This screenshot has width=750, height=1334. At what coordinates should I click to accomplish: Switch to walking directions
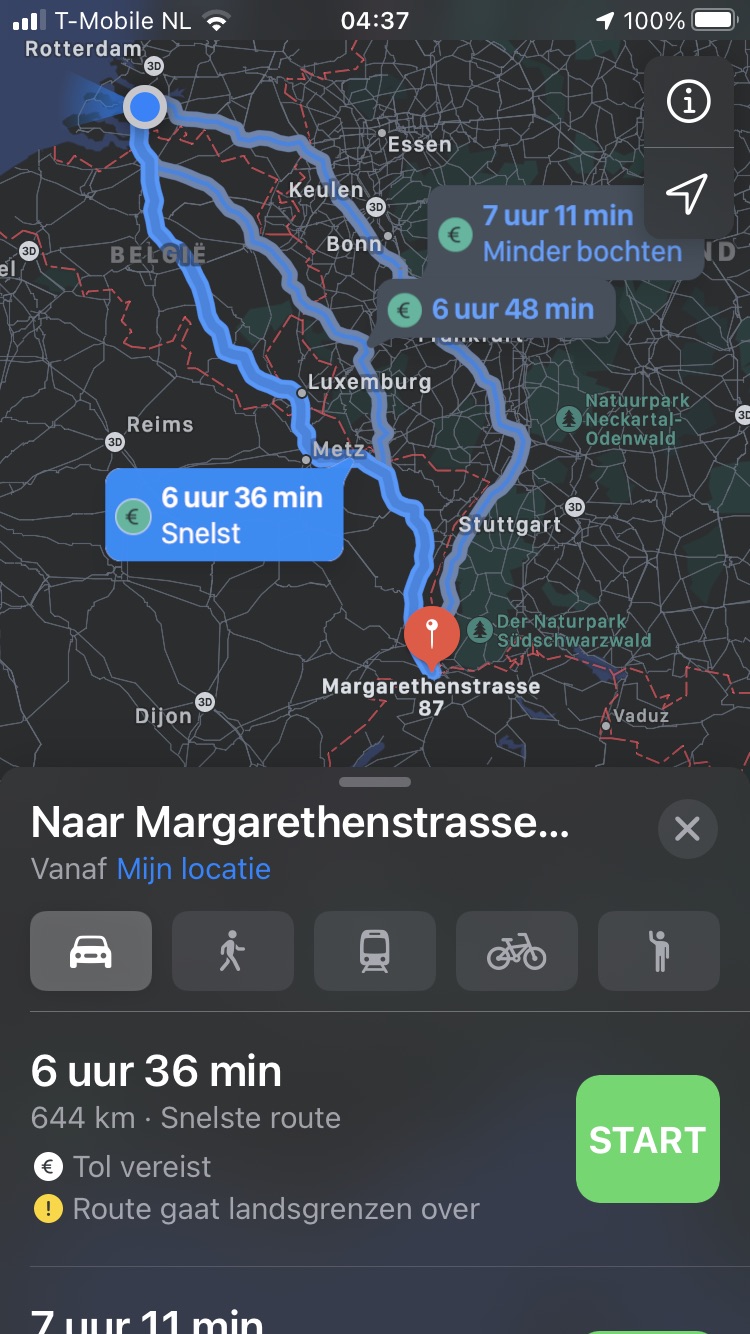[233, 951]
